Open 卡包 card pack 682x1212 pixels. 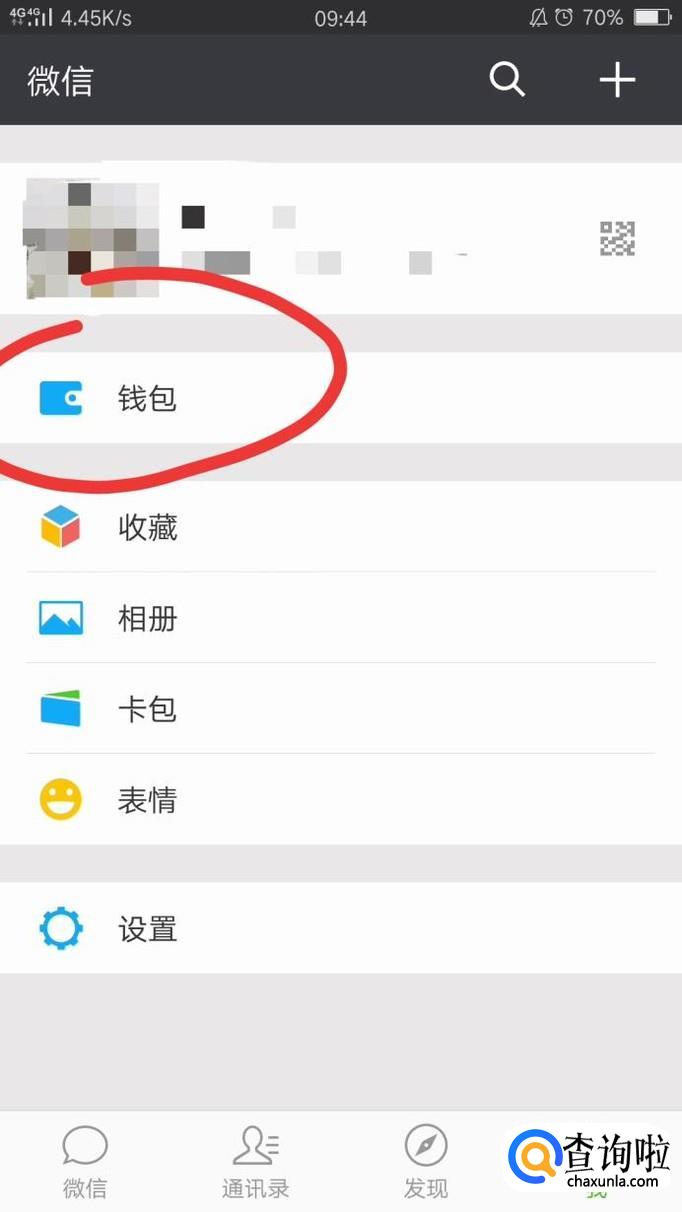point(147,709)
